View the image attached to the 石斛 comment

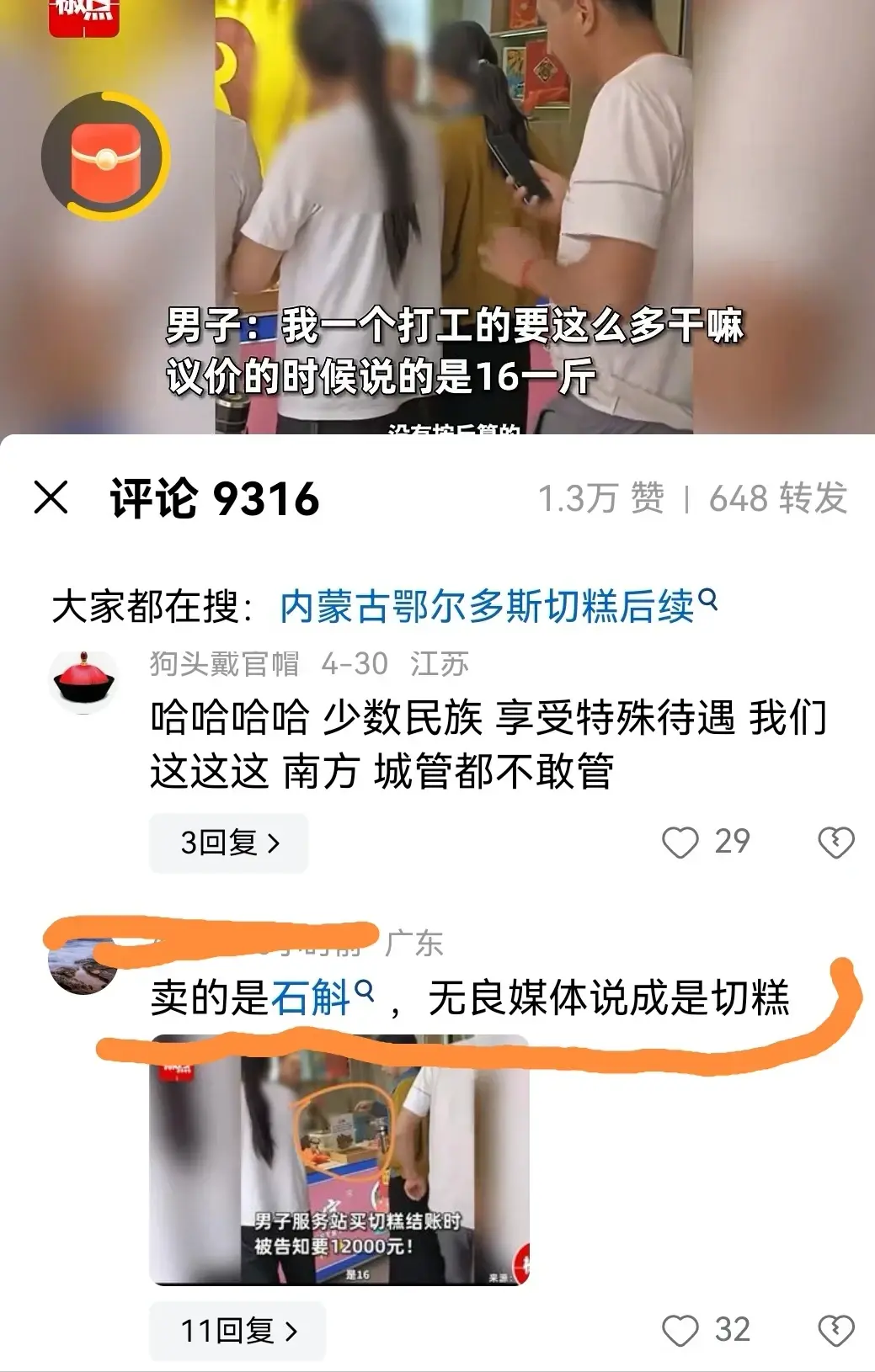[339, 1159]
